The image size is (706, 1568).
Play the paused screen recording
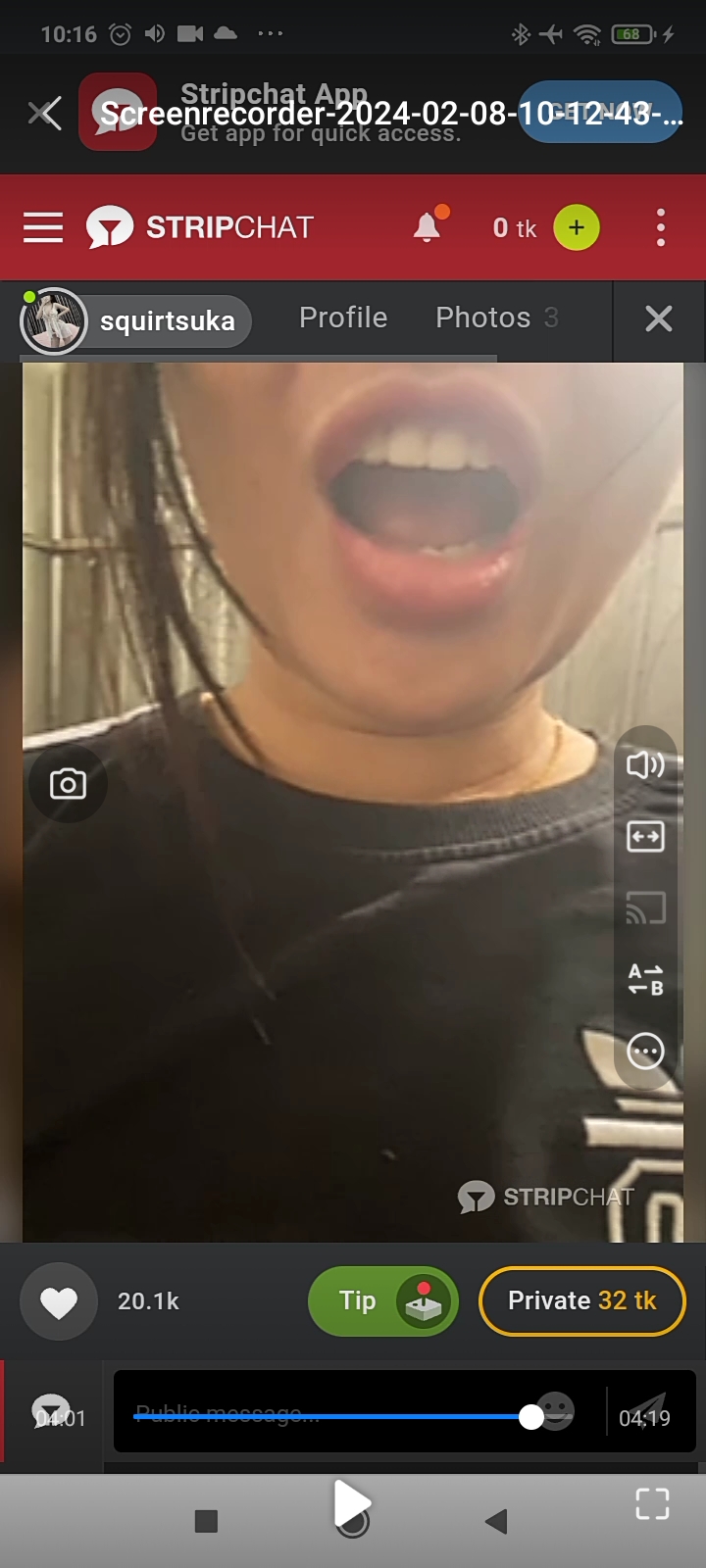point(351,1503)
